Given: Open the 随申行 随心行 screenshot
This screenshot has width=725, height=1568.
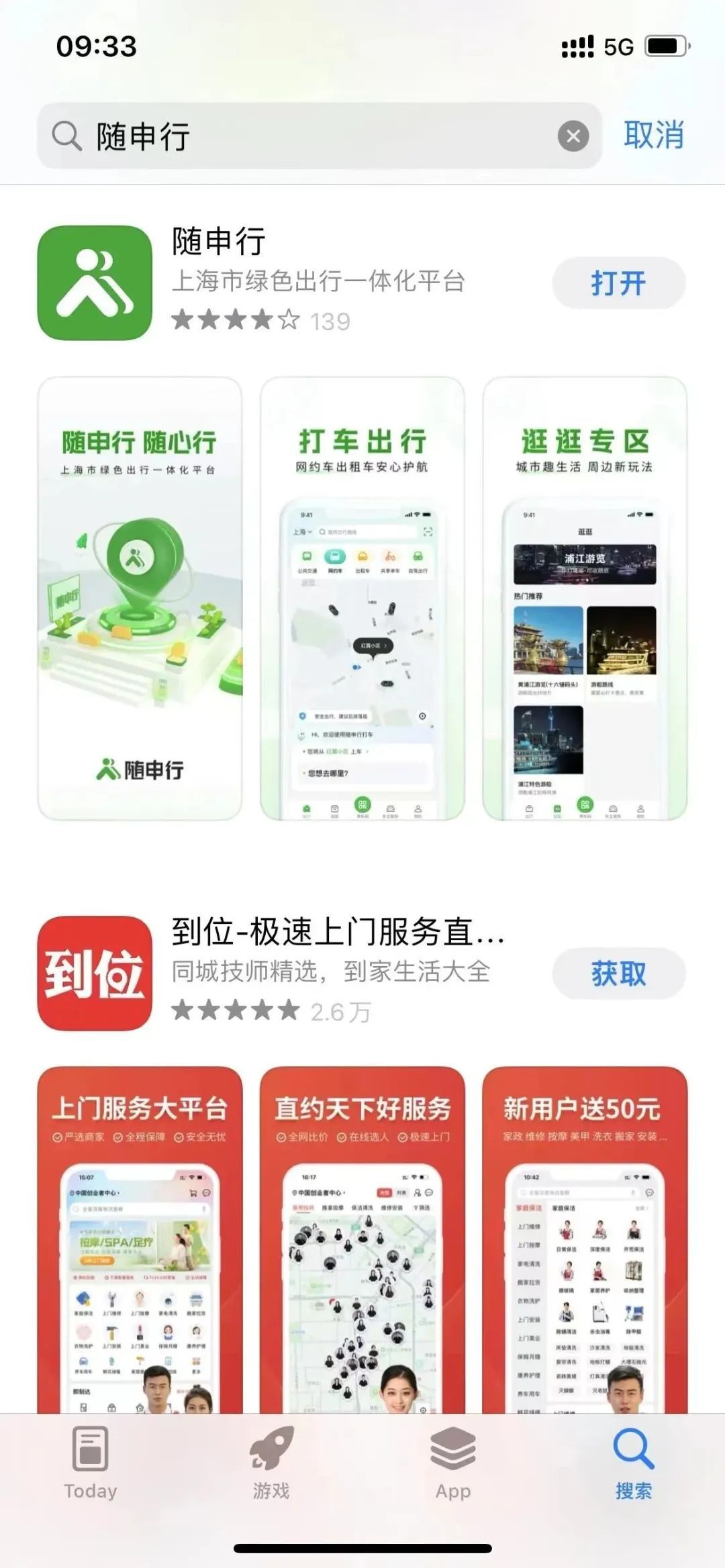Looking at the screenshot, I should (x=140, y=598).
